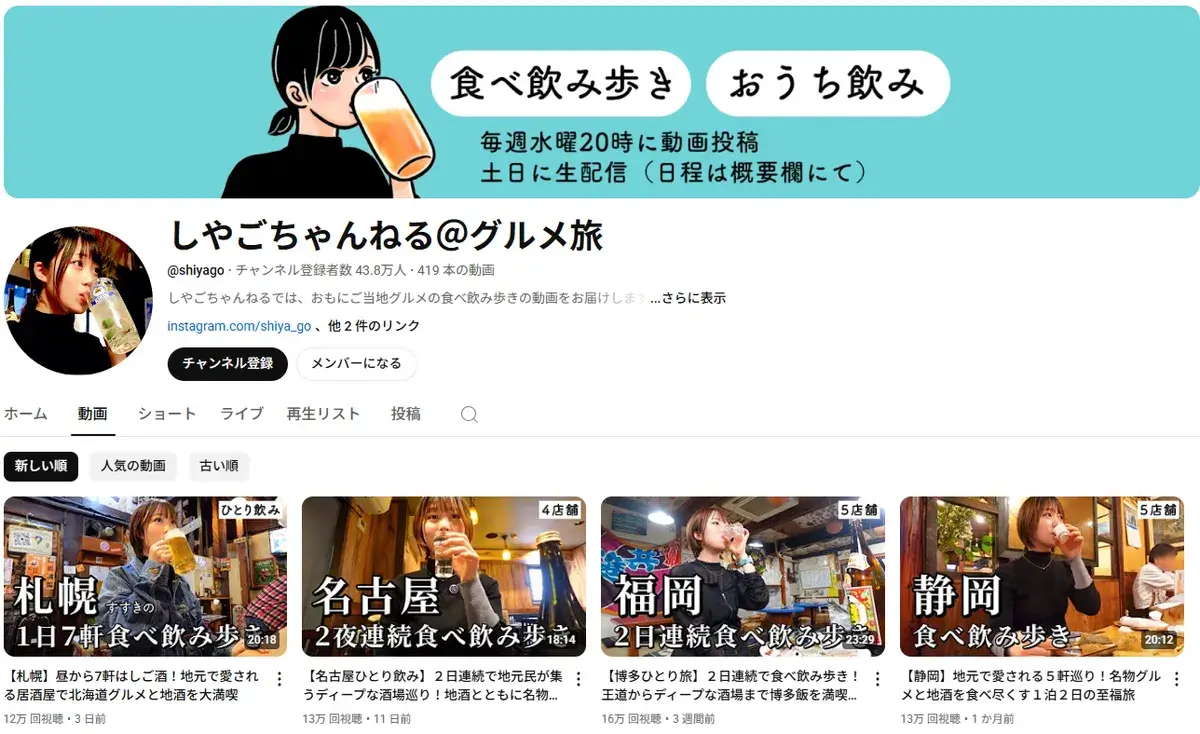Filter by 人気の動画 chip
This screenshot has height=734, width=1200.
133,466
